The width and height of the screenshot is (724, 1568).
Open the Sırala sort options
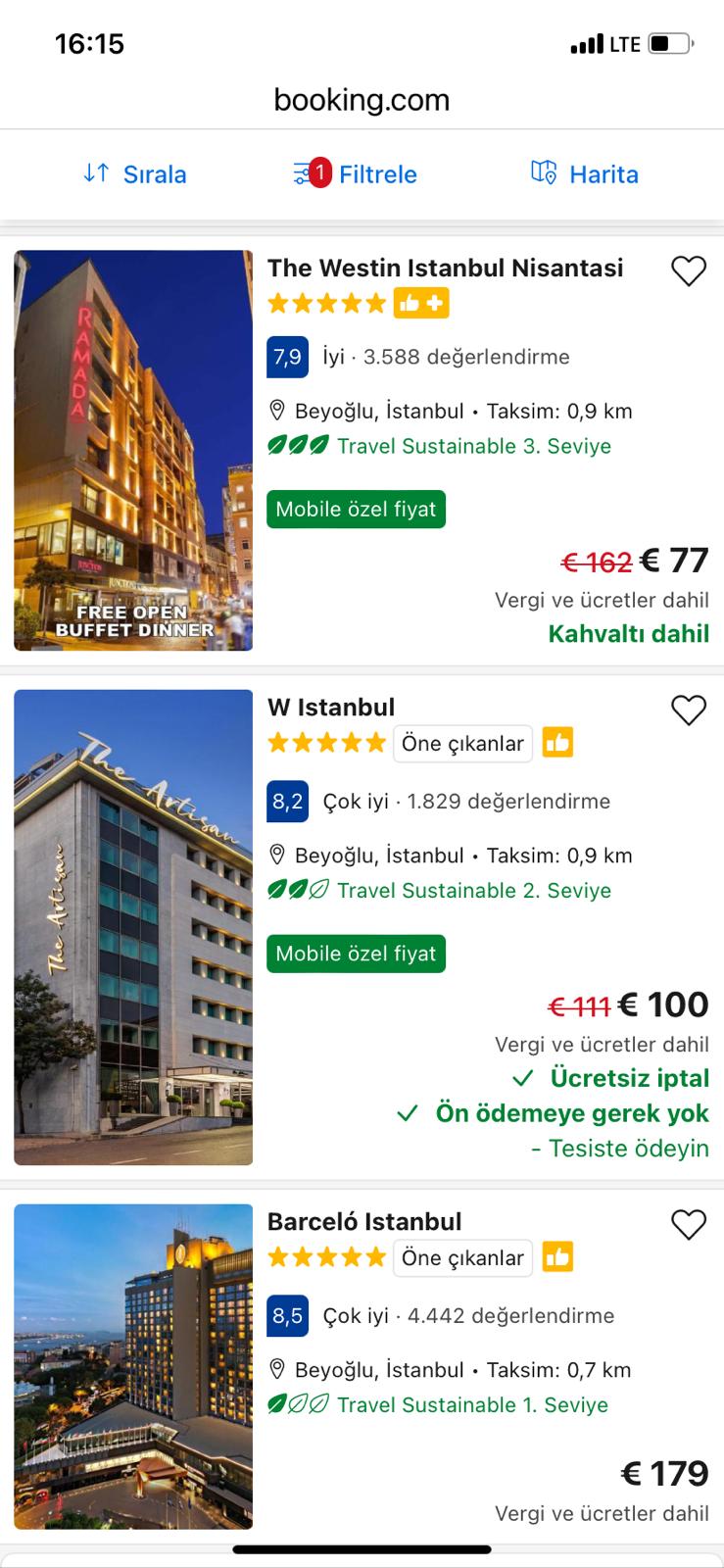[x=134, y=174]
